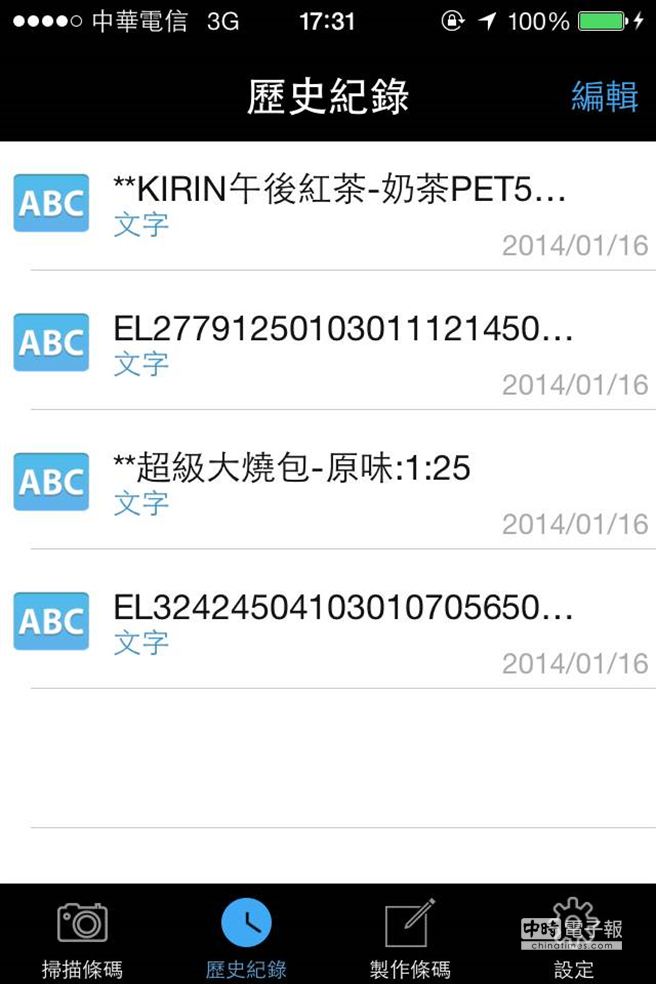Tap the 編輯 edit button
656x984 pixels.
pyautogui.click(x=604, y=96)
